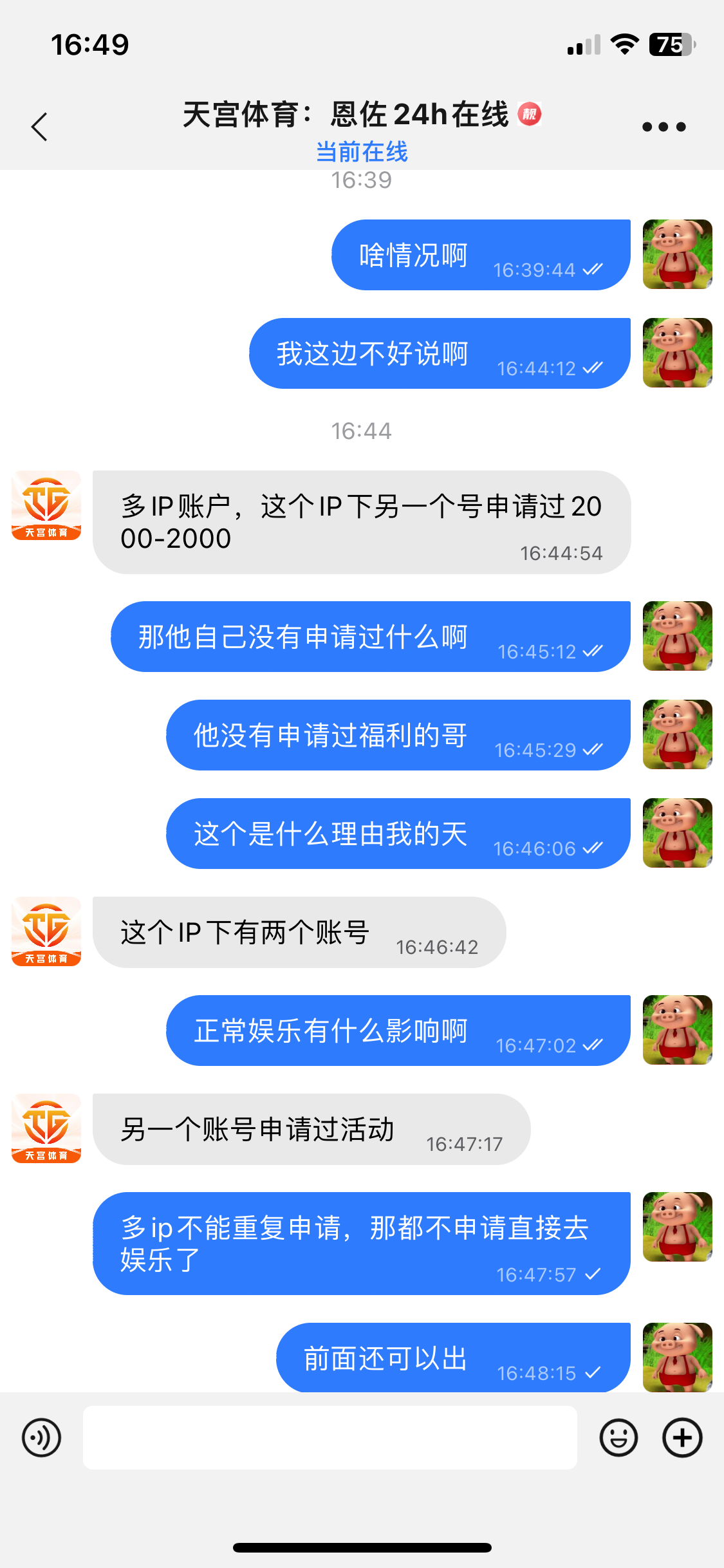This screenshot has height=1568, width=724.
Task: Tap the Wi-Fi icon in the status bar
Action: tap(622, 44)
